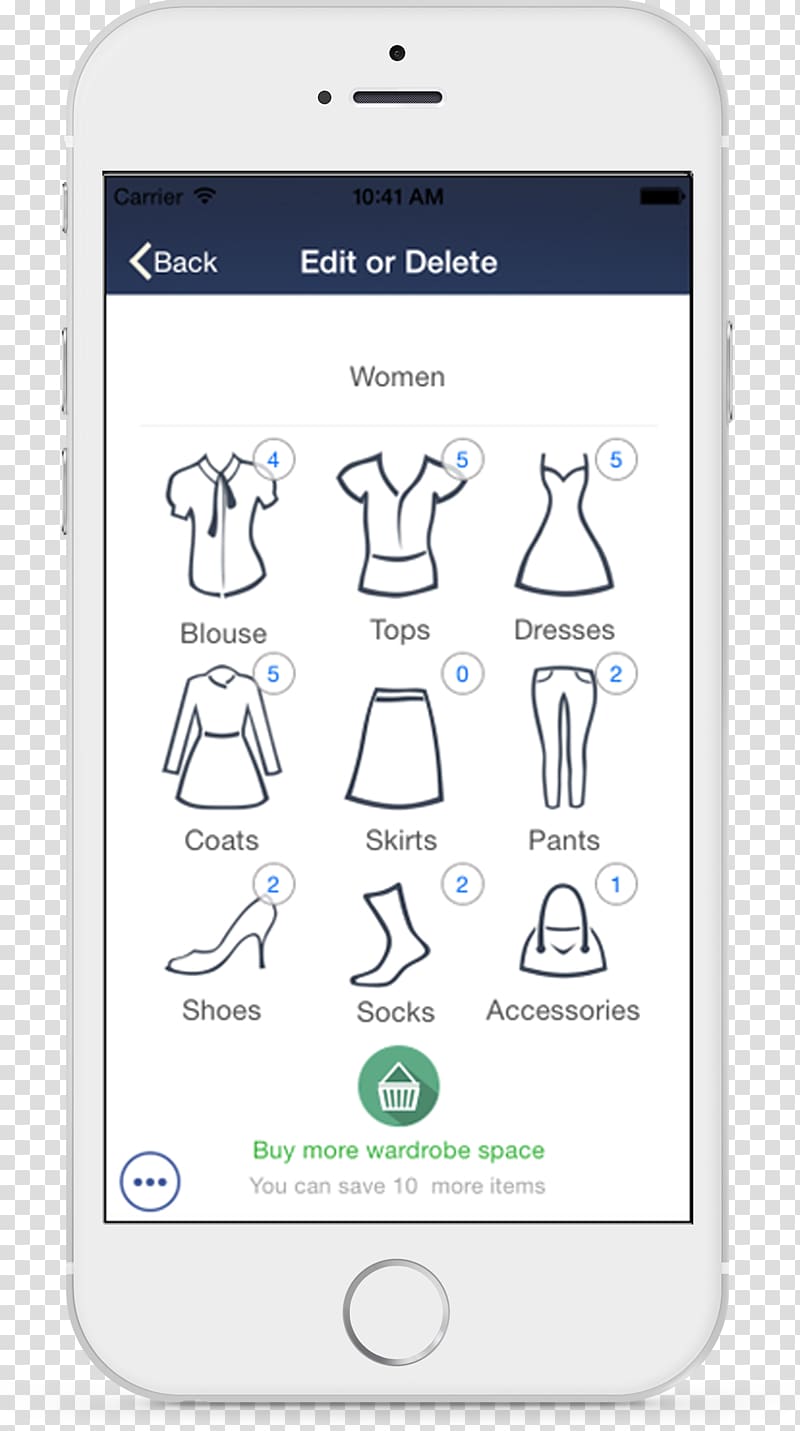Choose the Skirts category
Screen dimensions: 800x1431
pos(397,746)
